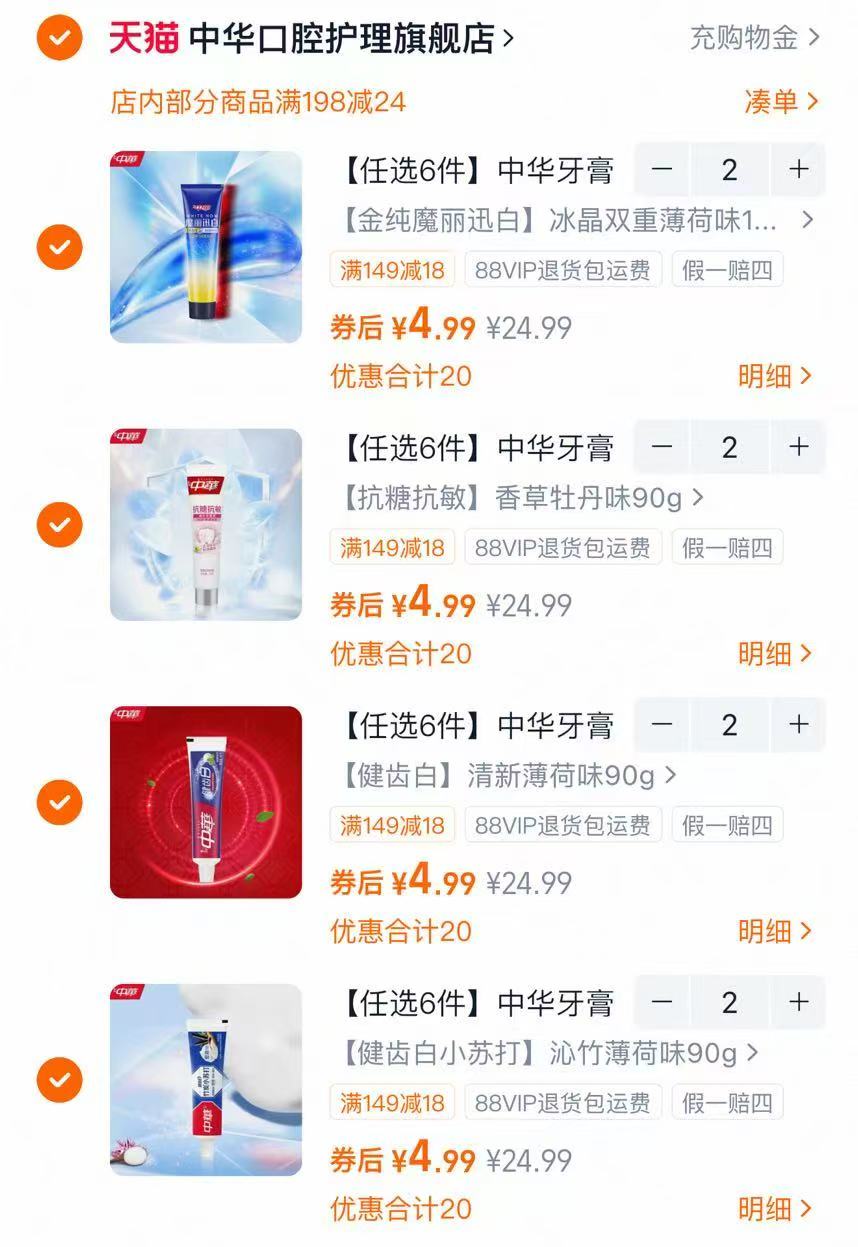The width and height of the screenshot is (858, 1247).
Task: Uncheck the 健齿白 清新薄荷味 item
Action: click(x=58, y=802)
